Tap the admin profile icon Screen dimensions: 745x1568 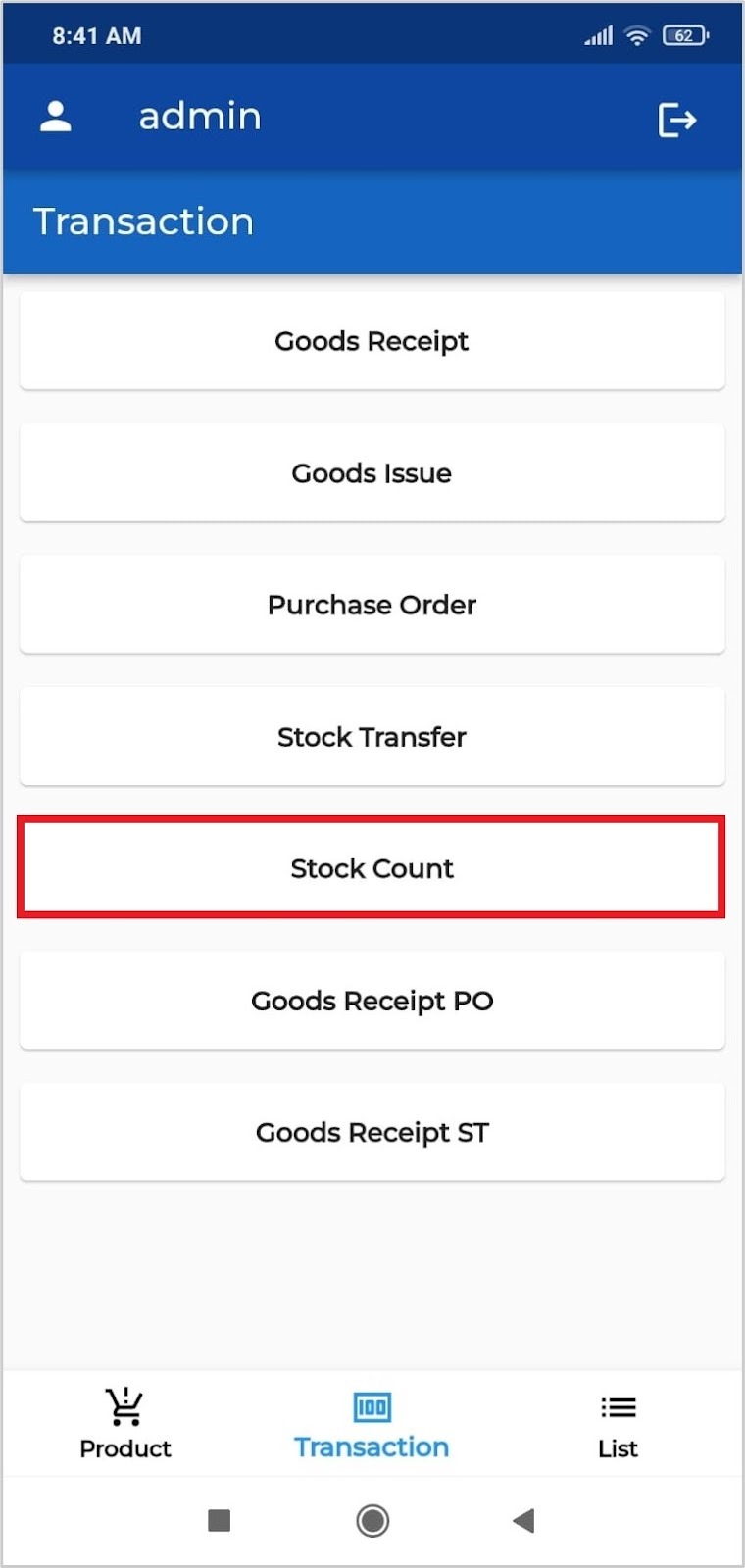coord(56,117)
